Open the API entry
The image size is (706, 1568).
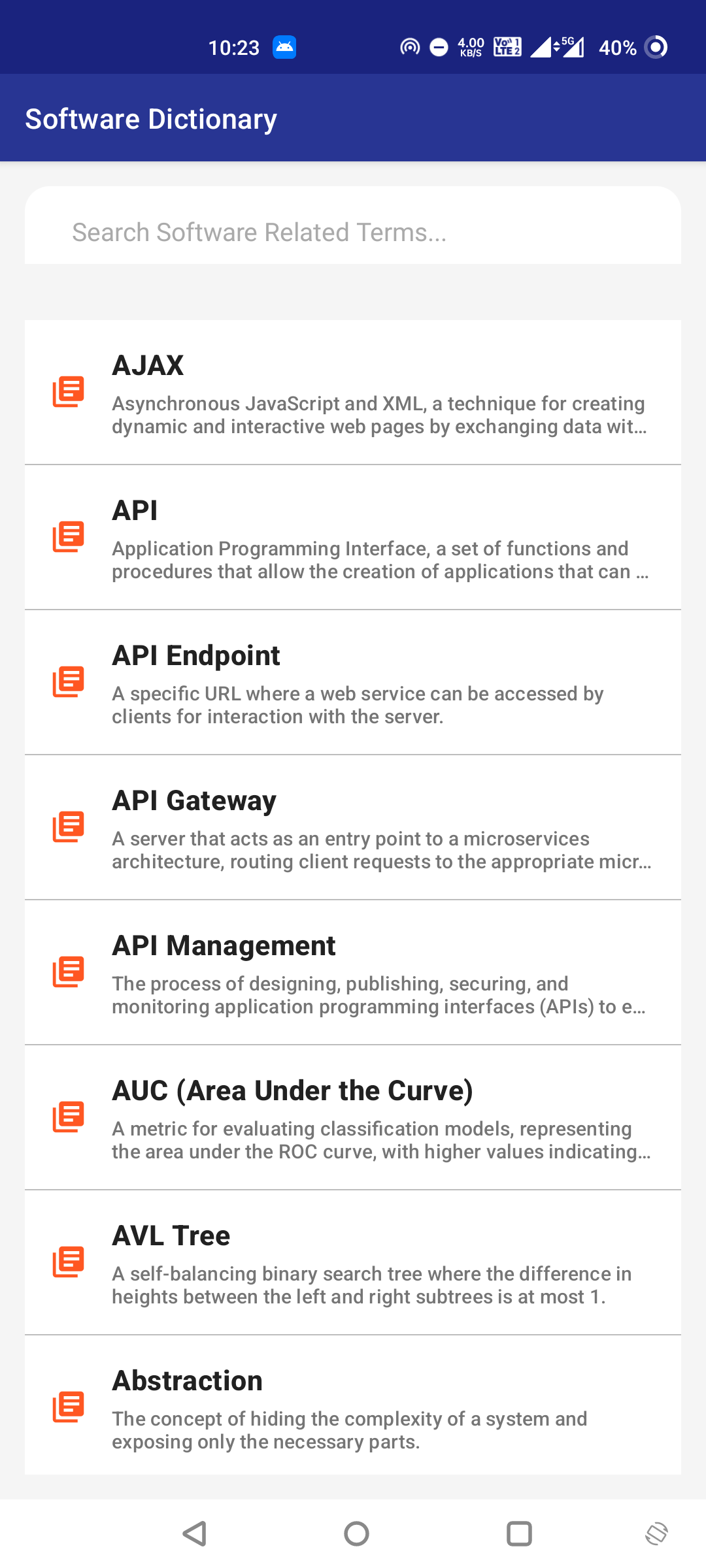point(353,538)
